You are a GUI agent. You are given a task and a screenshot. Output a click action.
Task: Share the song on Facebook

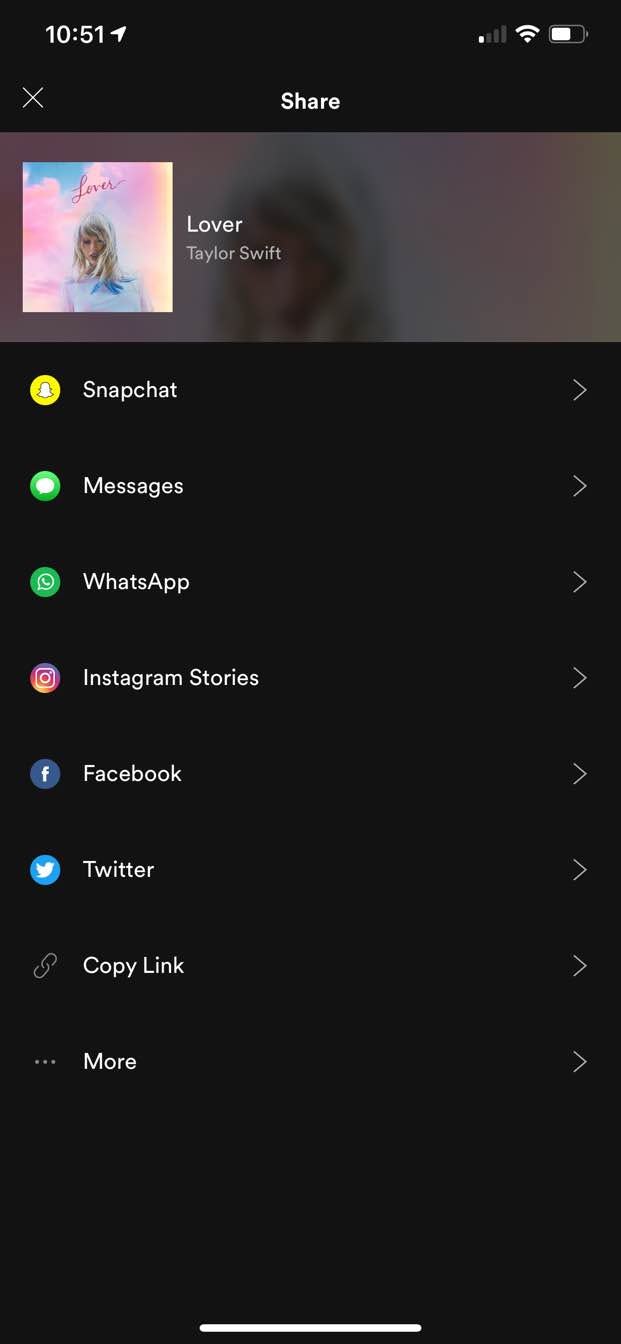coord(310,774)
